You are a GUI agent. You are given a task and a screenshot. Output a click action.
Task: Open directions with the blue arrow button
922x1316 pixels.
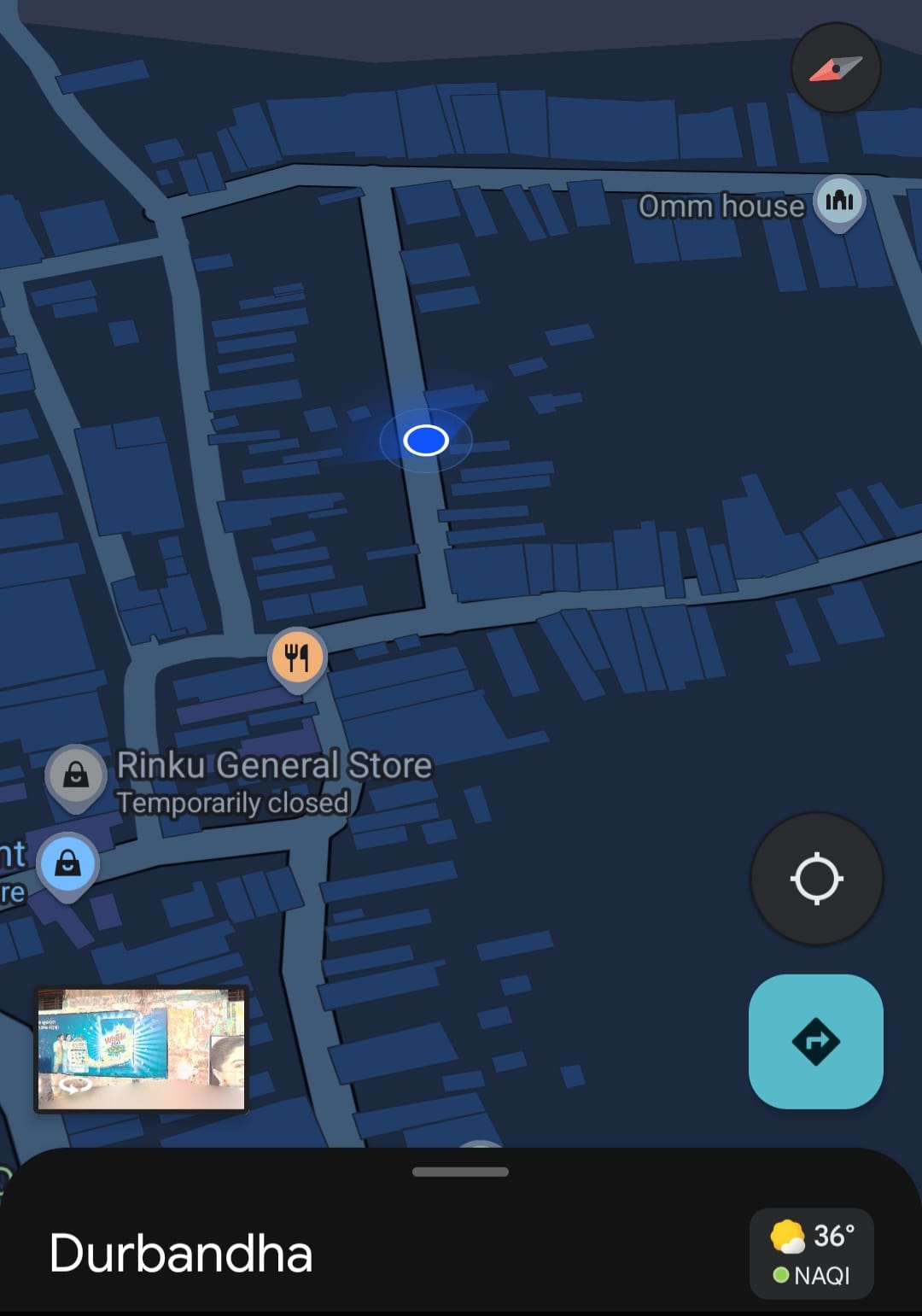point(815,1041)
